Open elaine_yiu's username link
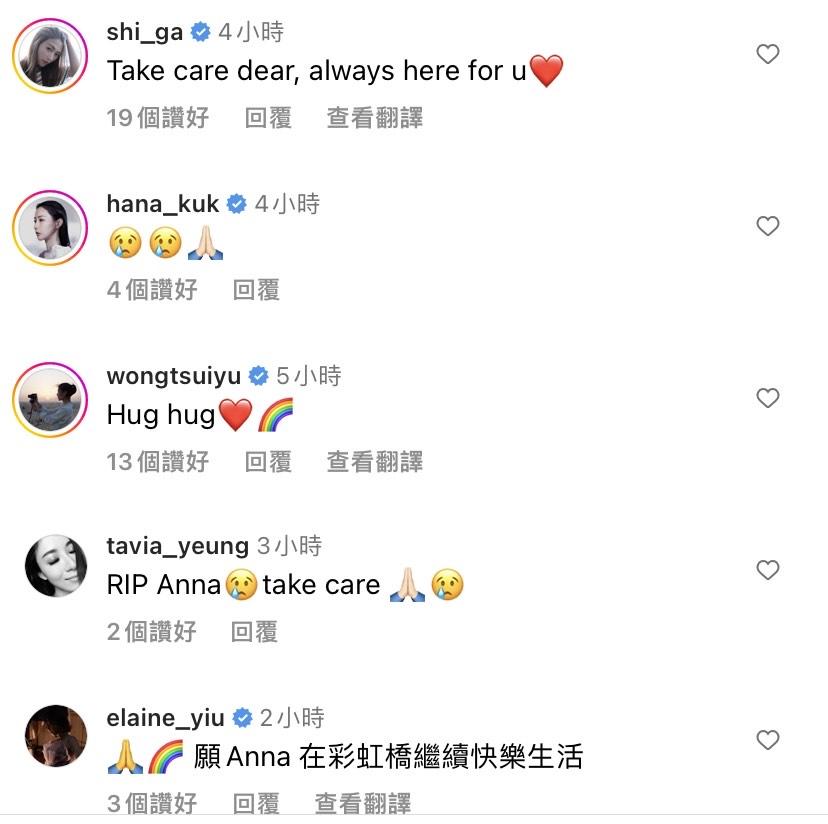828x824 pixels. [165, 718]
